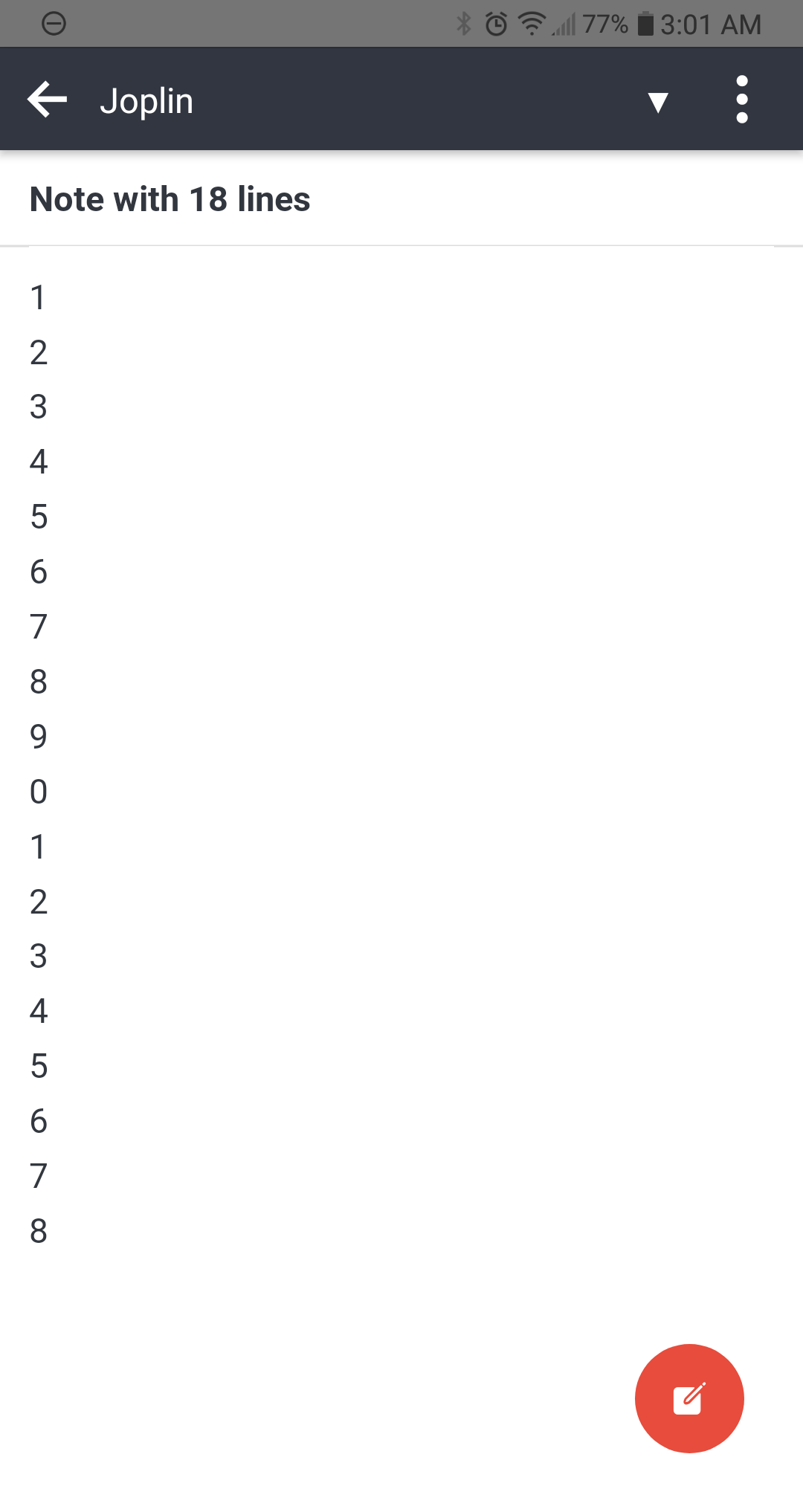Tap the last line showing number 8
This screenshot has height=1512, width=803.
click(38, 1230)
